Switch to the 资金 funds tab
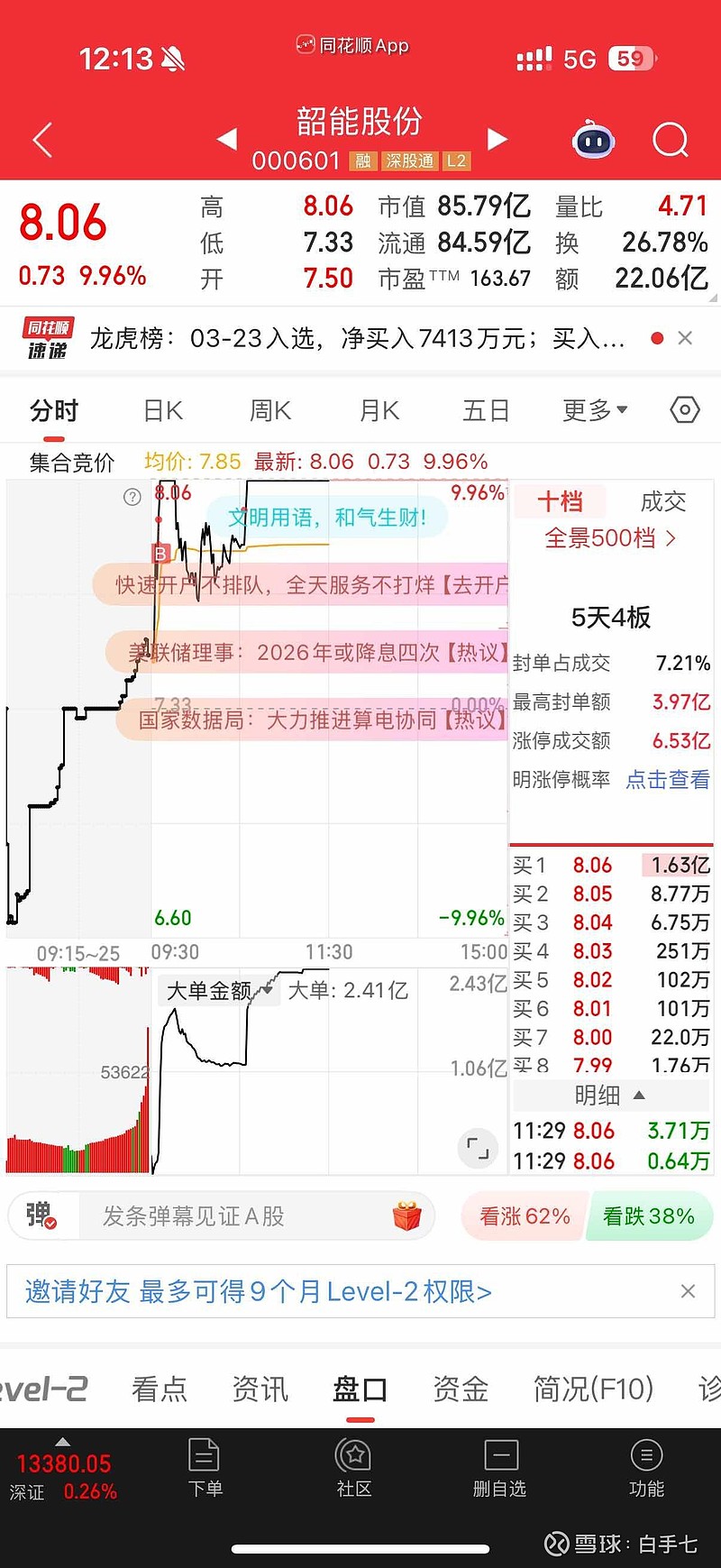The image size is (721, 1568). click(x=461, y=1389)
